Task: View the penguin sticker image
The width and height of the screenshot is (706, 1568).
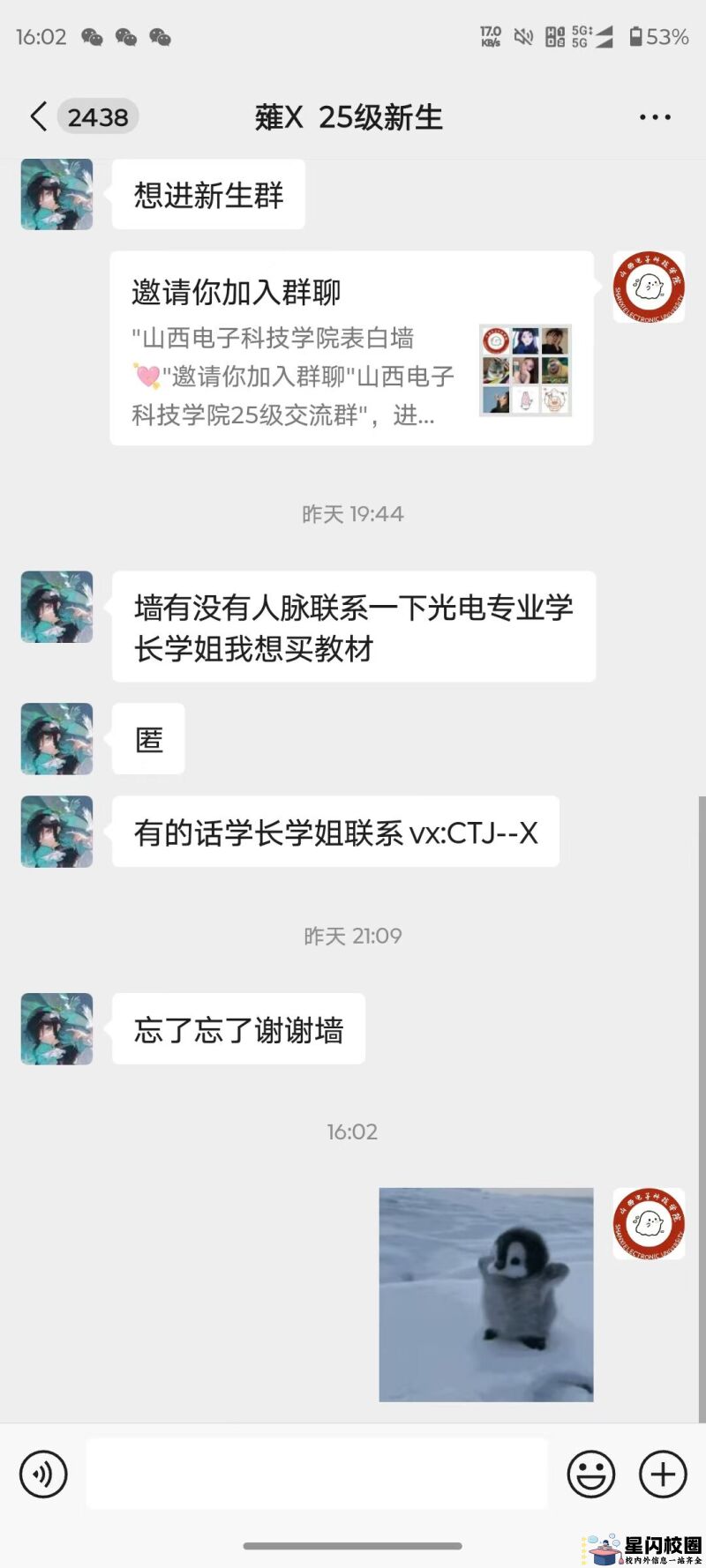Action: 486,1295
